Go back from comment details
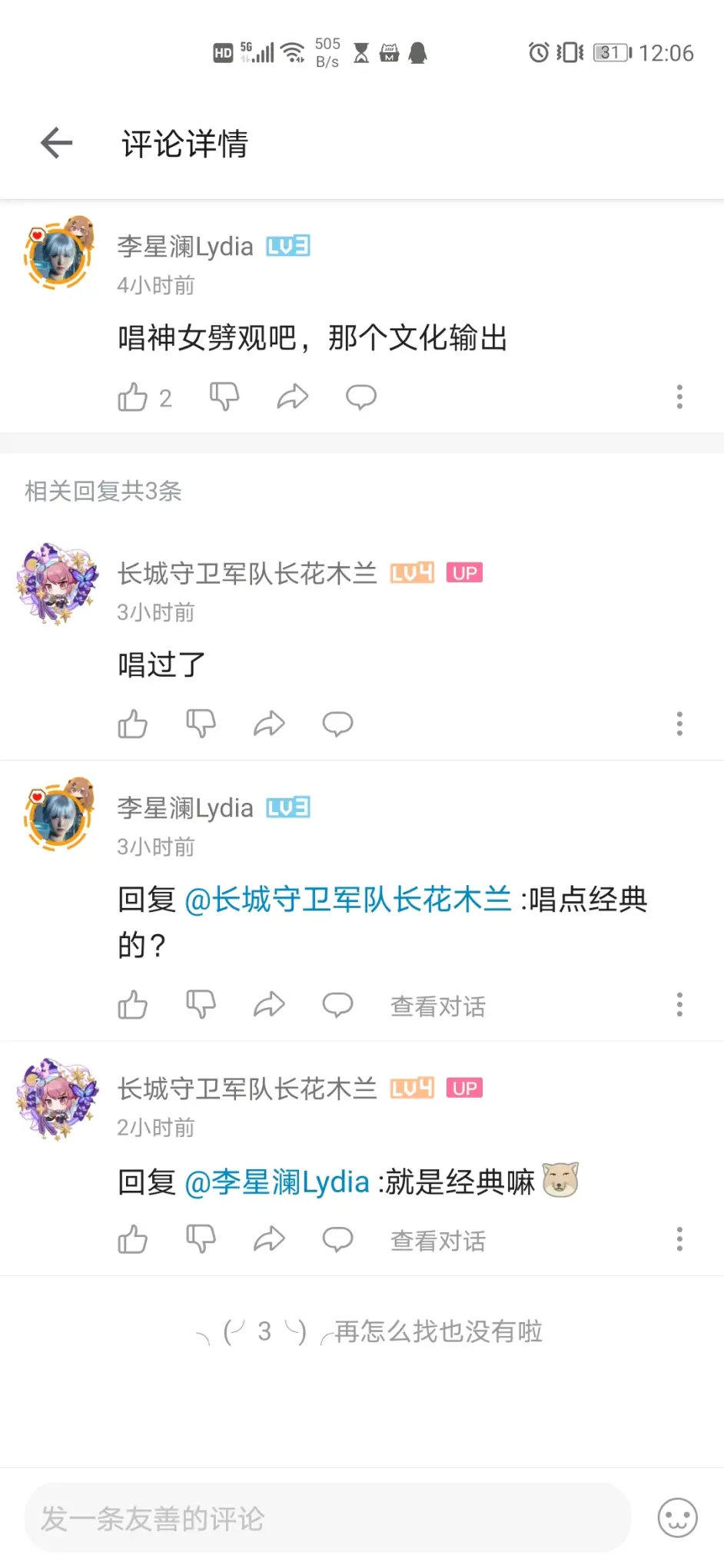724x1568 pixels. 56,143
